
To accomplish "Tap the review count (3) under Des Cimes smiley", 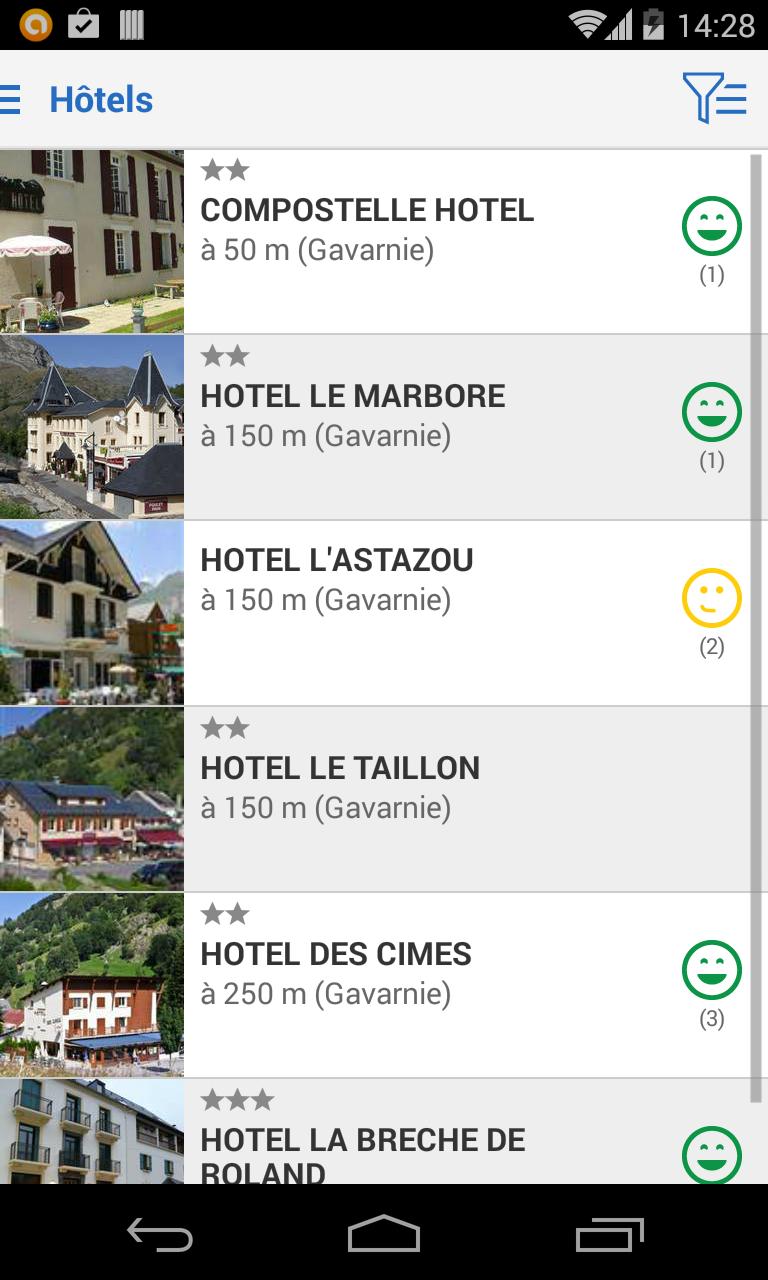I will click(x=711, y=1018).
